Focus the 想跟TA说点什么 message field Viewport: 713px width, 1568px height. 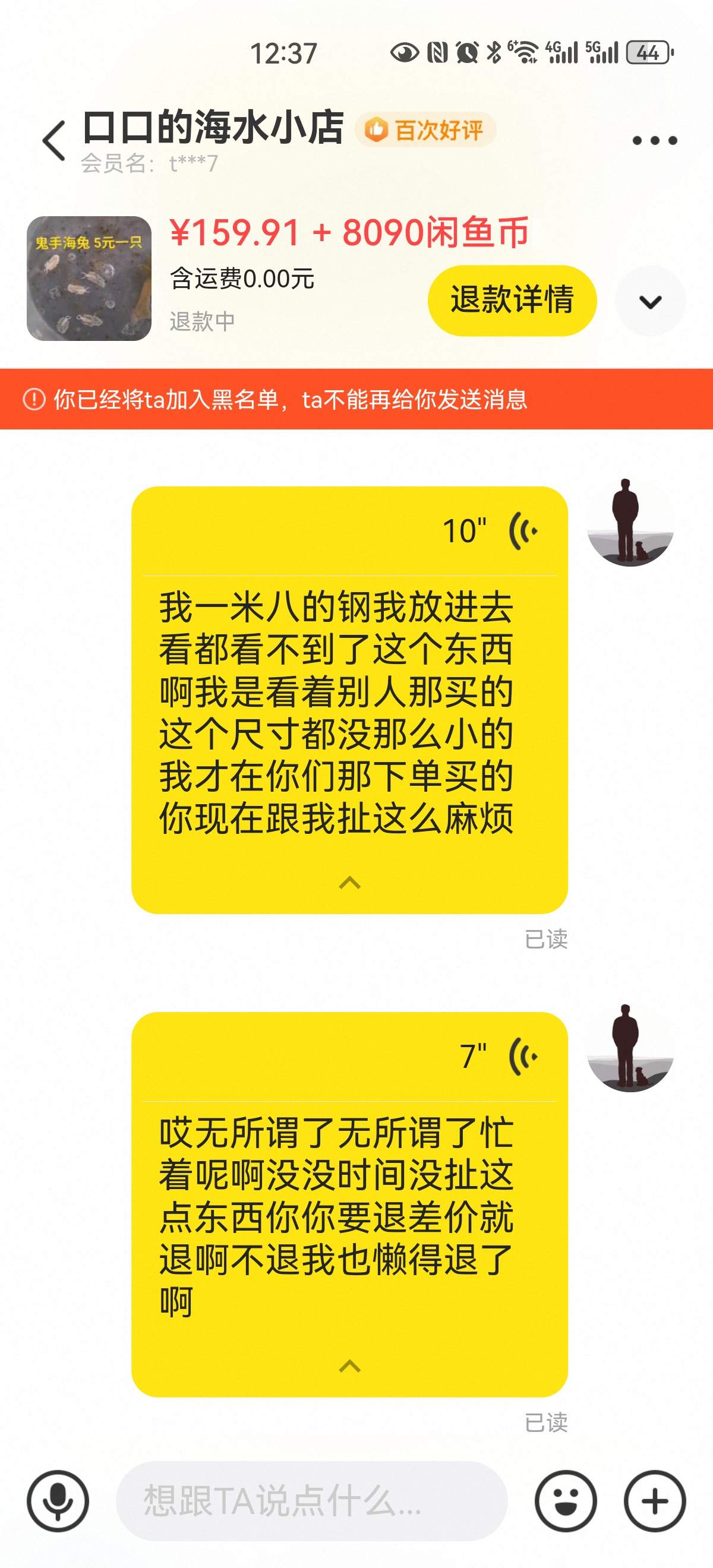coord(312,1501)
